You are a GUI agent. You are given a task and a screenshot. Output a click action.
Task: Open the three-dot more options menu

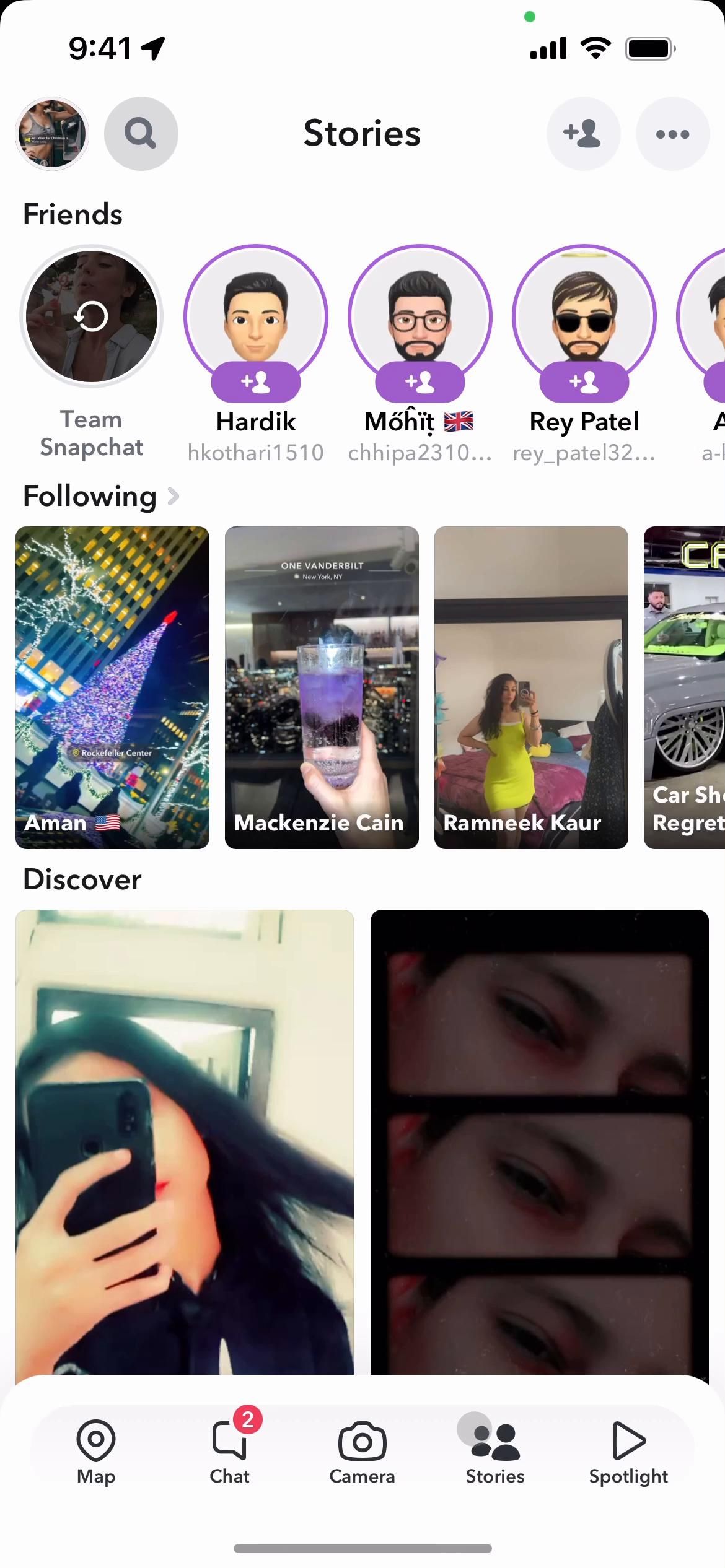point(672,134)
